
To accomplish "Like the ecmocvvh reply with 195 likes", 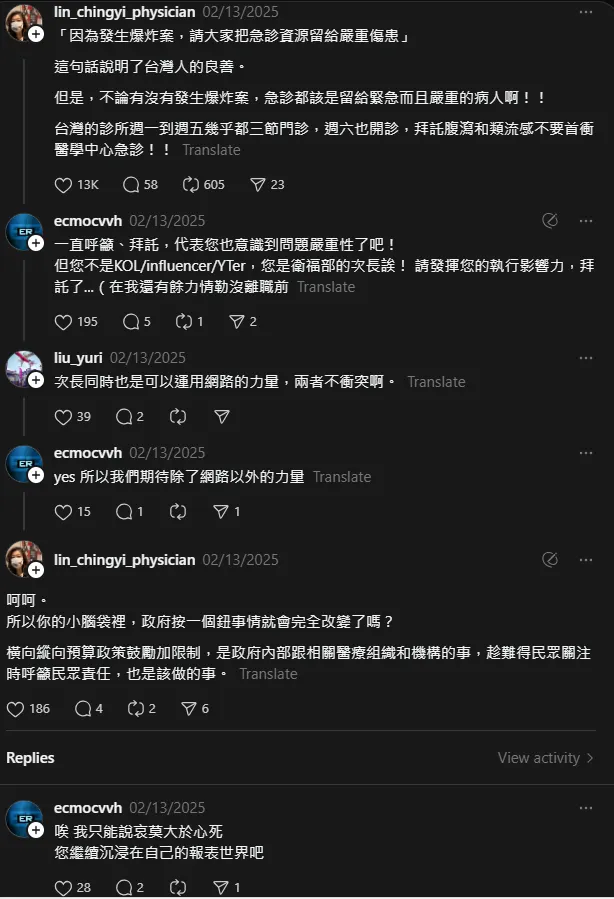I will point(64,322).
